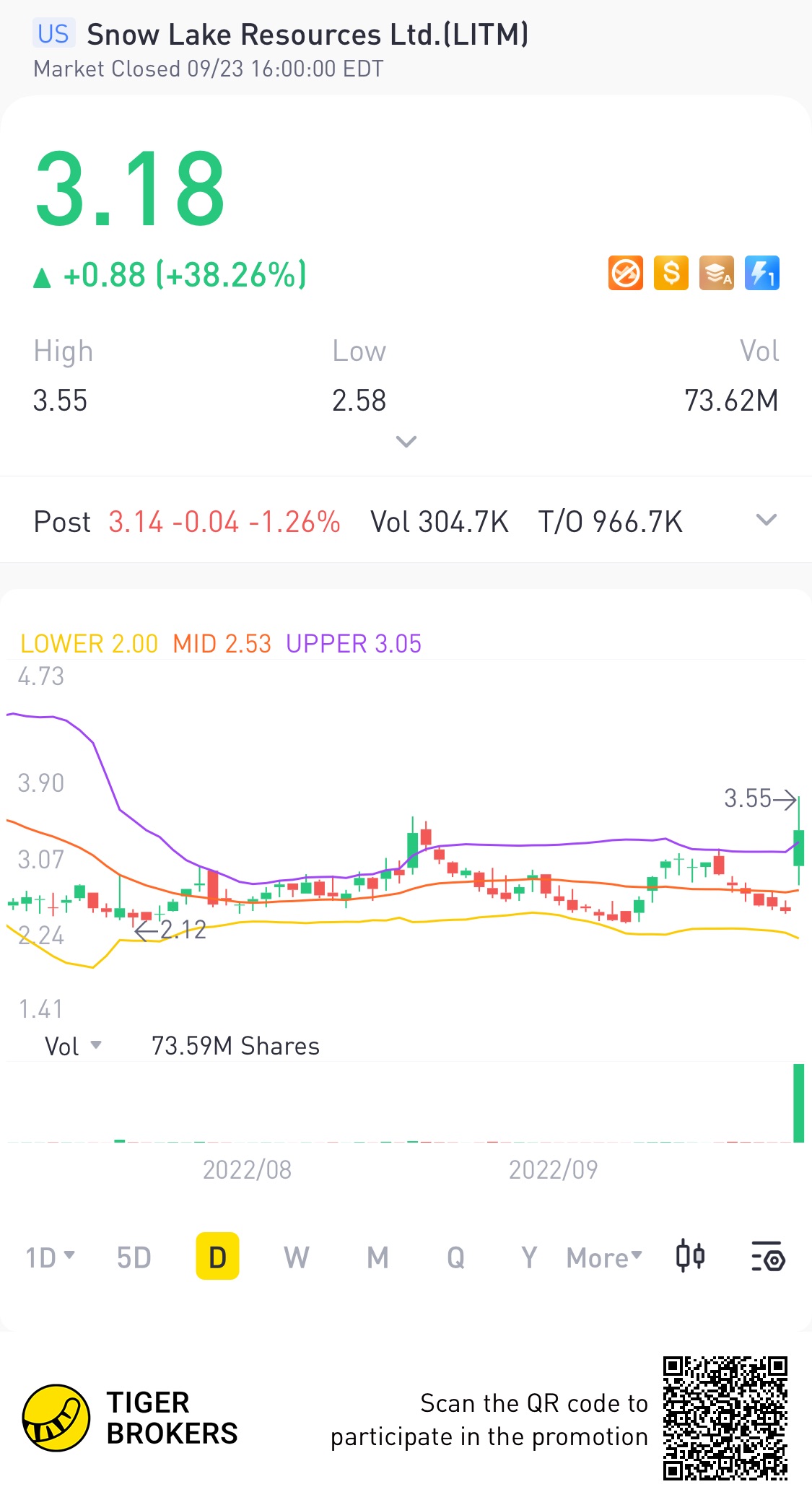The image size is (812, 1505).
Task: Switch chart to 5D view
Action: [x=134, y=1257]
